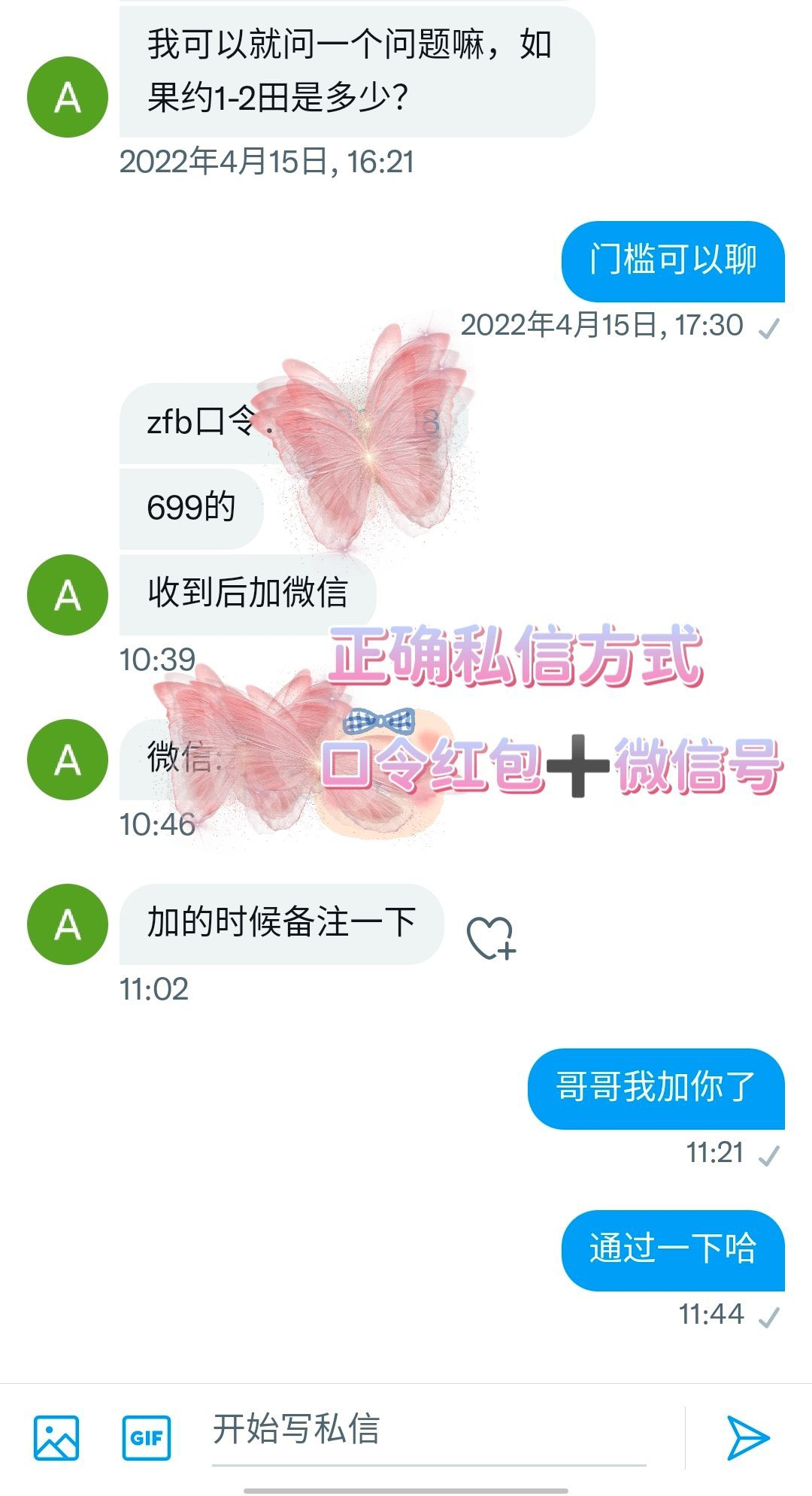Add a reaction to 加的时候备注一下 message
Screen dimensions: 812x1496
(491, 939)
